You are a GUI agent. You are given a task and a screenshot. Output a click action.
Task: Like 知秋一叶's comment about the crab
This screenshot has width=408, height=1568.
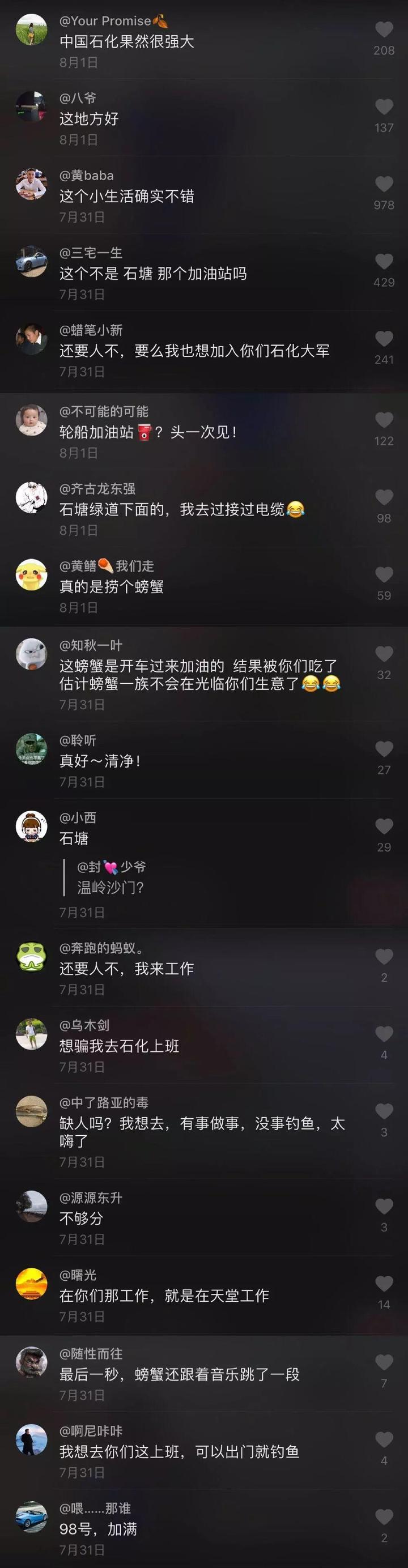point(384,654)
